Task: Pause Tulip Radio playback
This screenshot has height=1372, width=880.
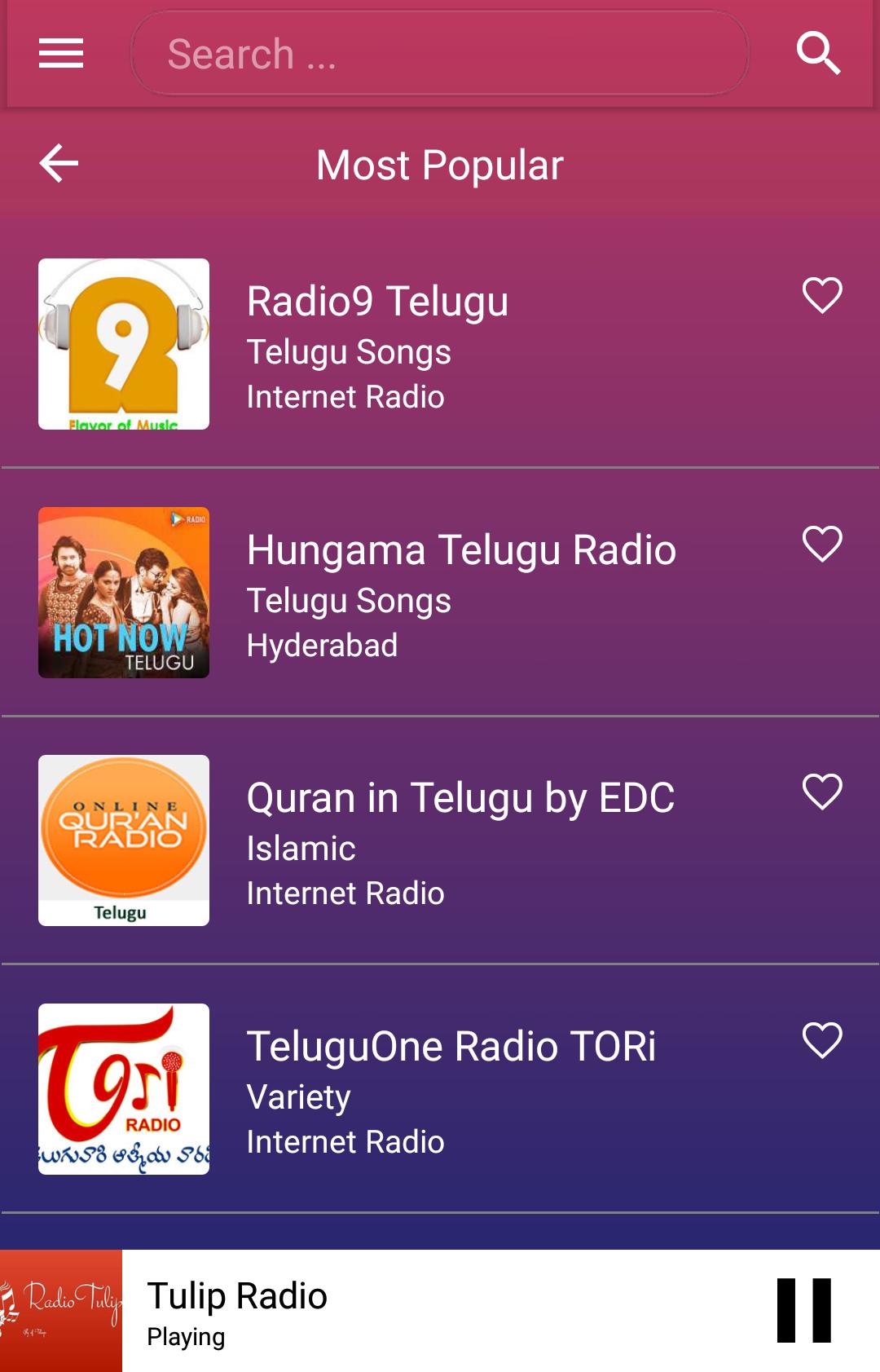Action: 803,1310
